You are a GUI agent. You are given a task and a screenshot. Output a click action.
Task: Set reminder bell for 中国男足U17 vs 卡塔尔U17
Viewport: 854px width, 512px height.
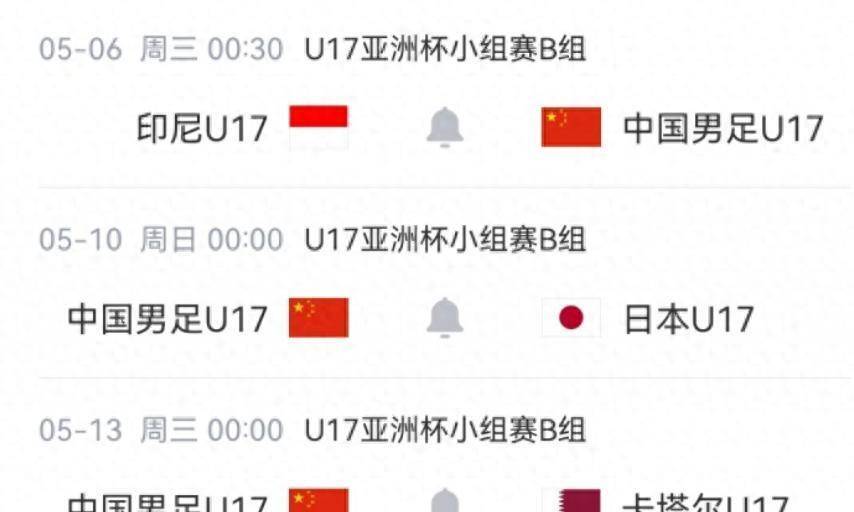[x=445, y=502]
